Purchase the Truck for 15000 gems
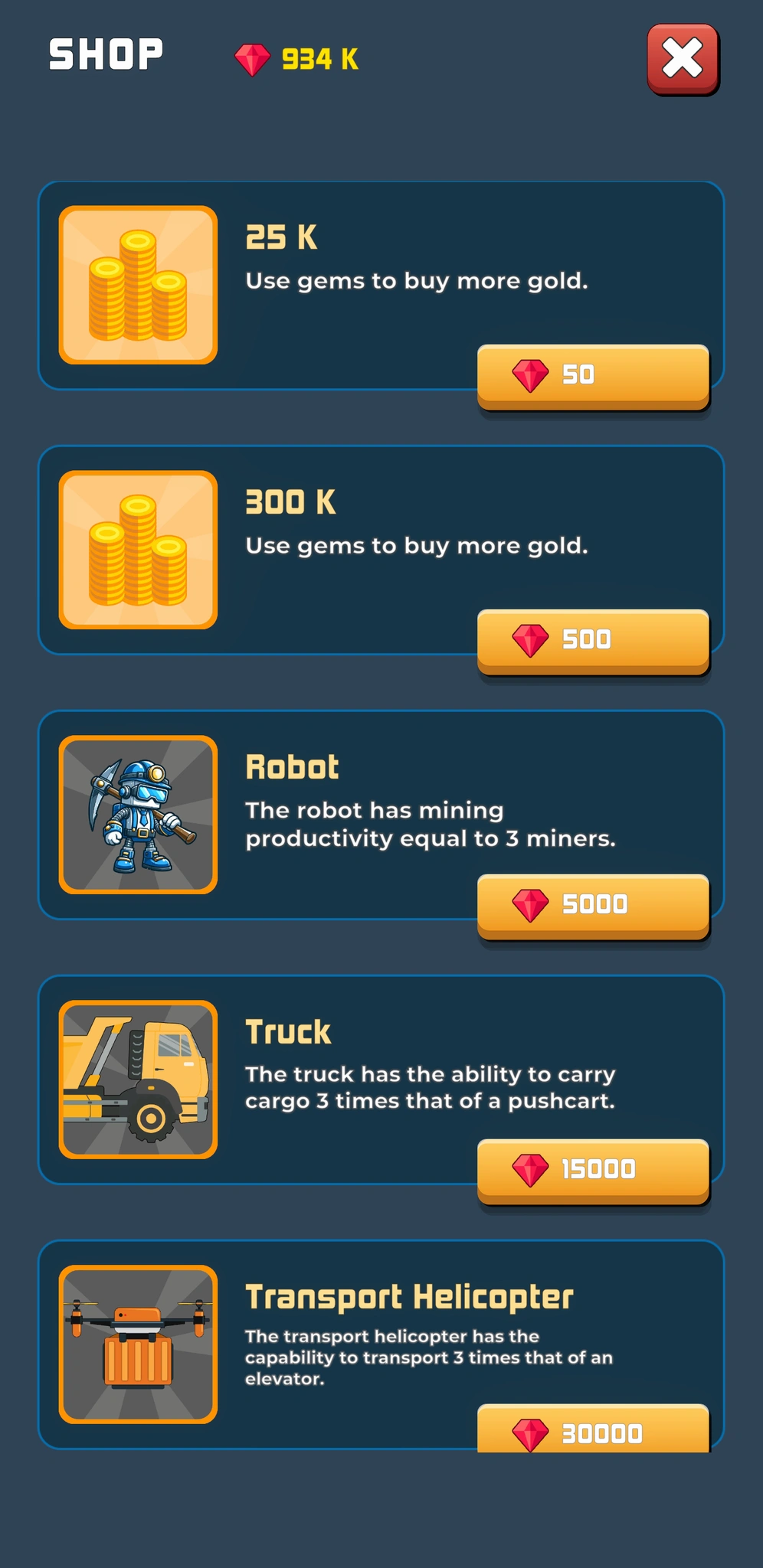This screenshot has width=763, height=1568. coord(593,1170)
